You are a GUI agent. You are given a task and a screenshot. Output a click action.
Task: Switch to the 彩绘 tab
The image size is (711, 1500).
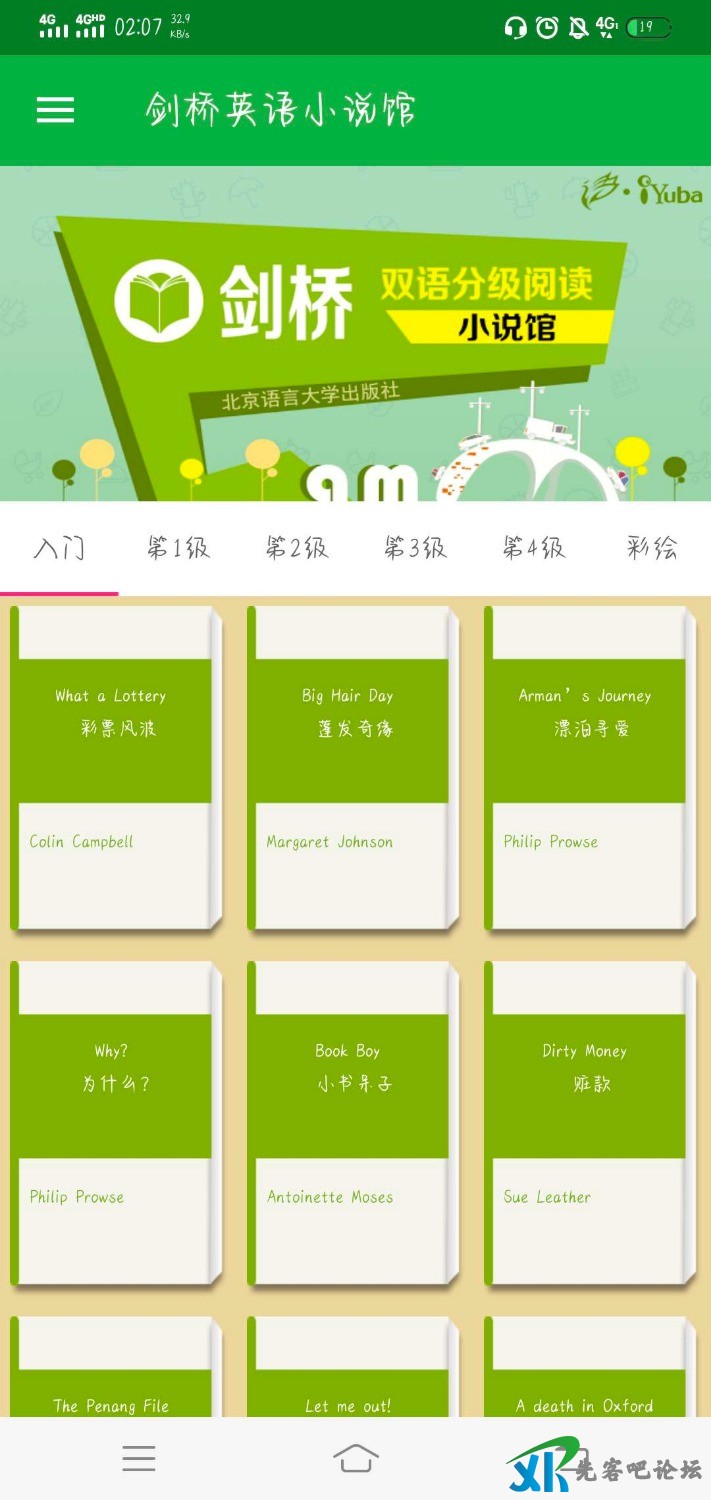(x=651, y=548)
